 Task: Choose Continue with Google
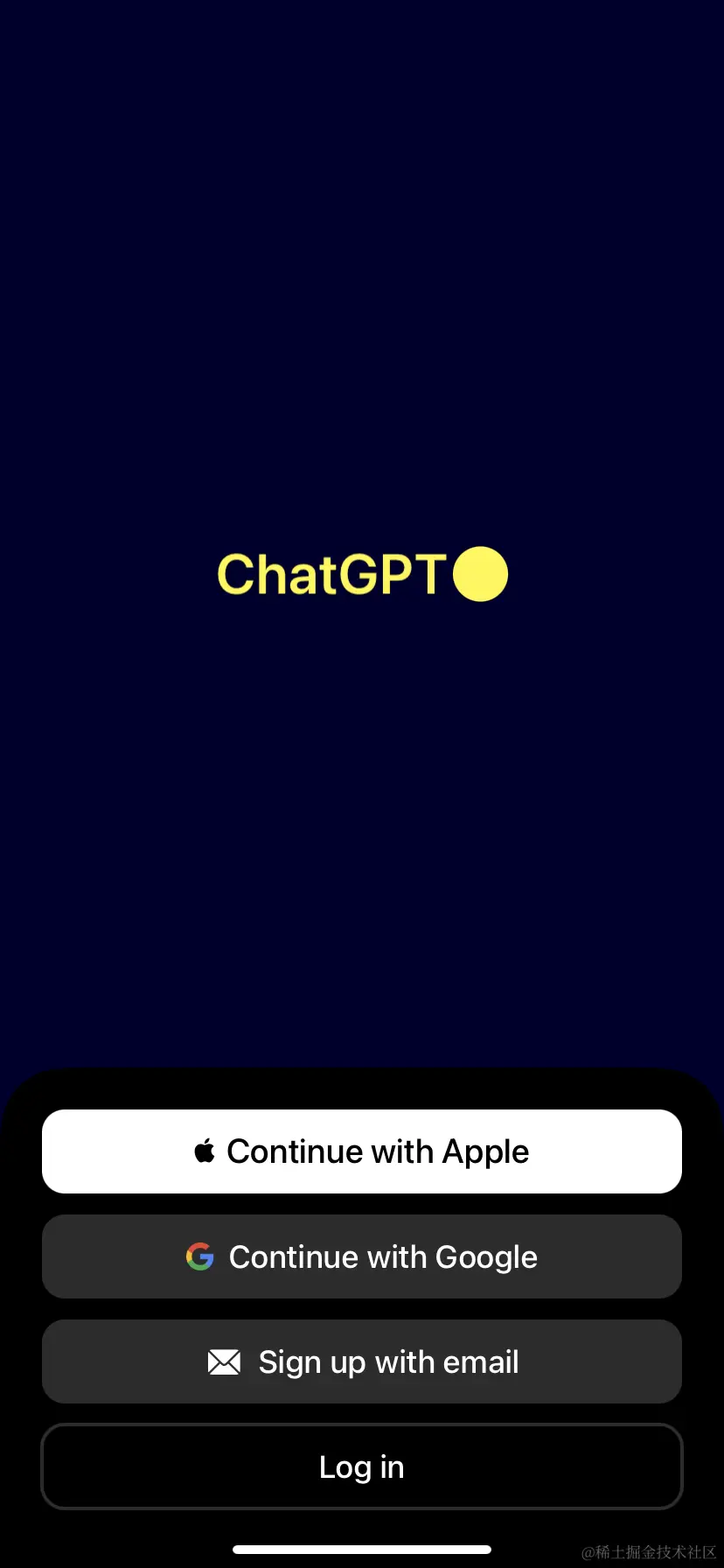[x=362, y=1256]
